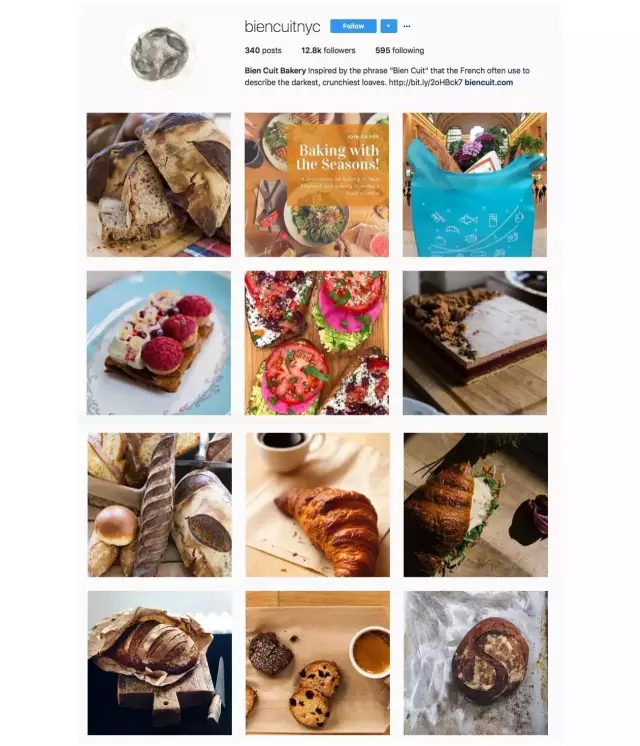Open the assorted loaves and baguette post

coord(159,505)
